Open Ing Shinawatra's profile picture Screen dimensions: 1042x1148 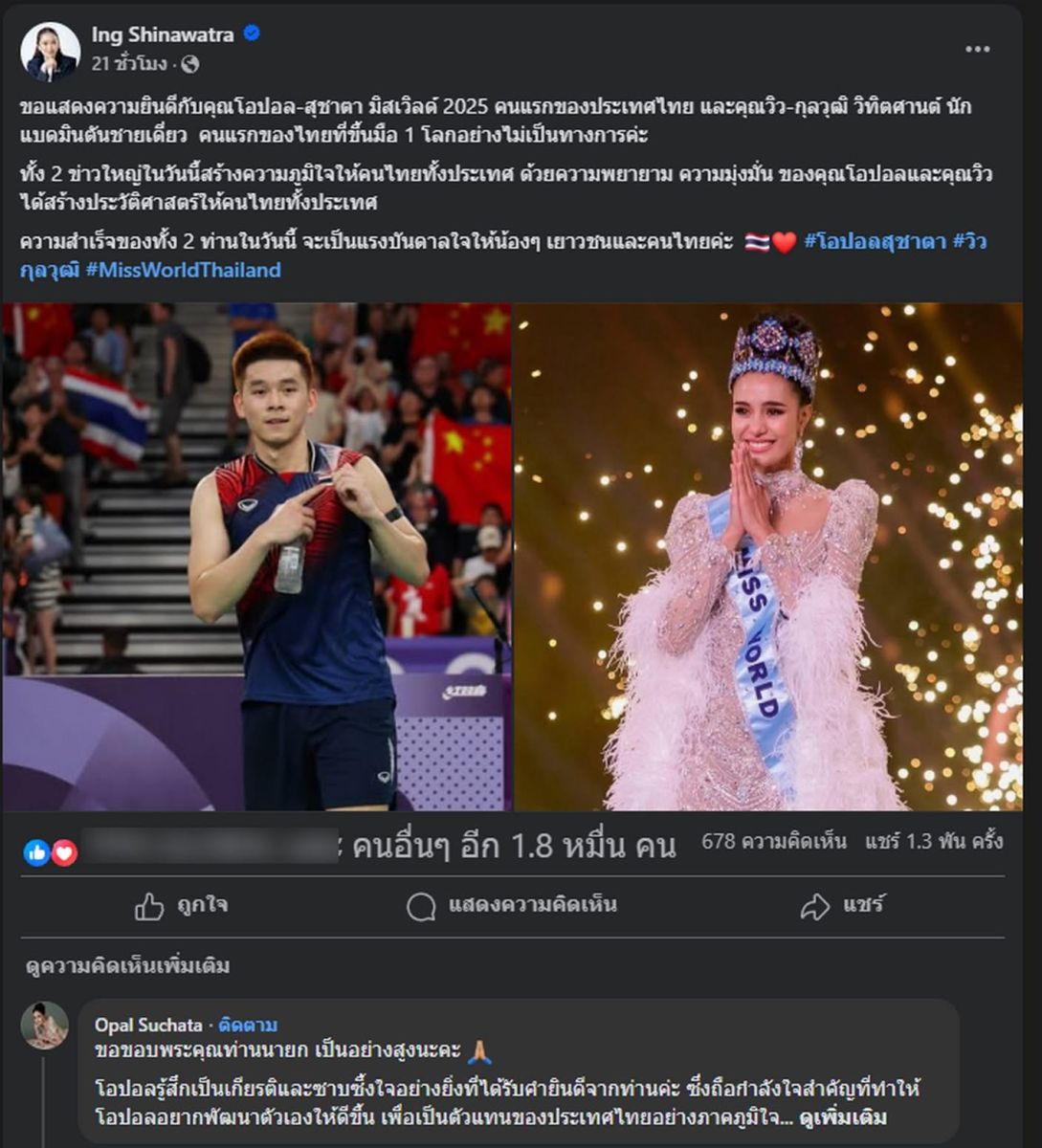click(x=51, y=52)
